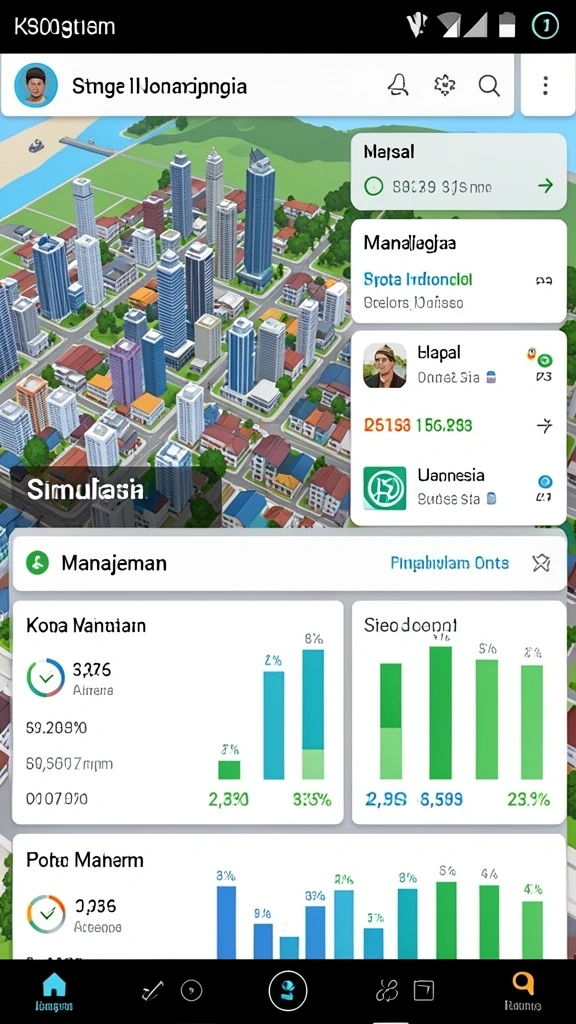Open the Hapal entry
576x1024 pixels.
(x=458, y=366)
